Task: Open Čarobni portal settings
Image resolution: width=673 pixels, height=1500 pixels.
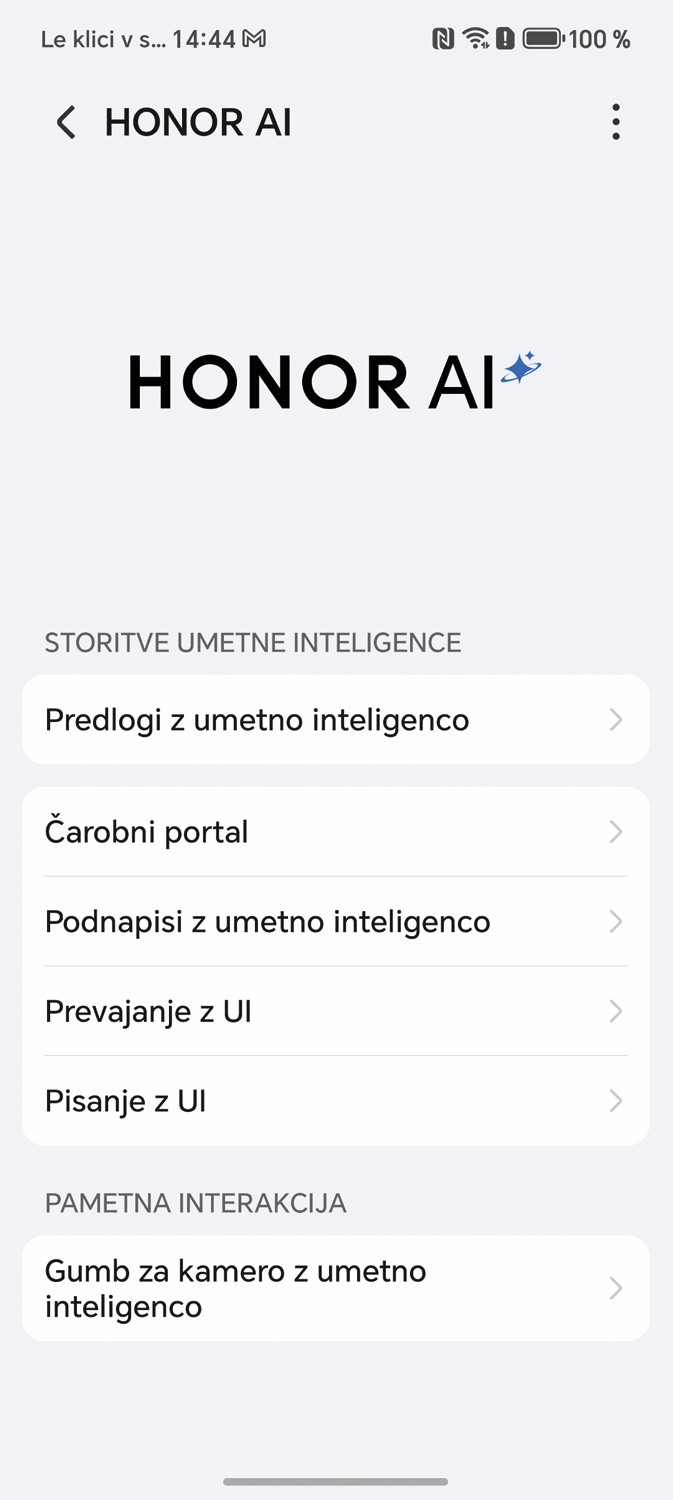Action: 336,832
